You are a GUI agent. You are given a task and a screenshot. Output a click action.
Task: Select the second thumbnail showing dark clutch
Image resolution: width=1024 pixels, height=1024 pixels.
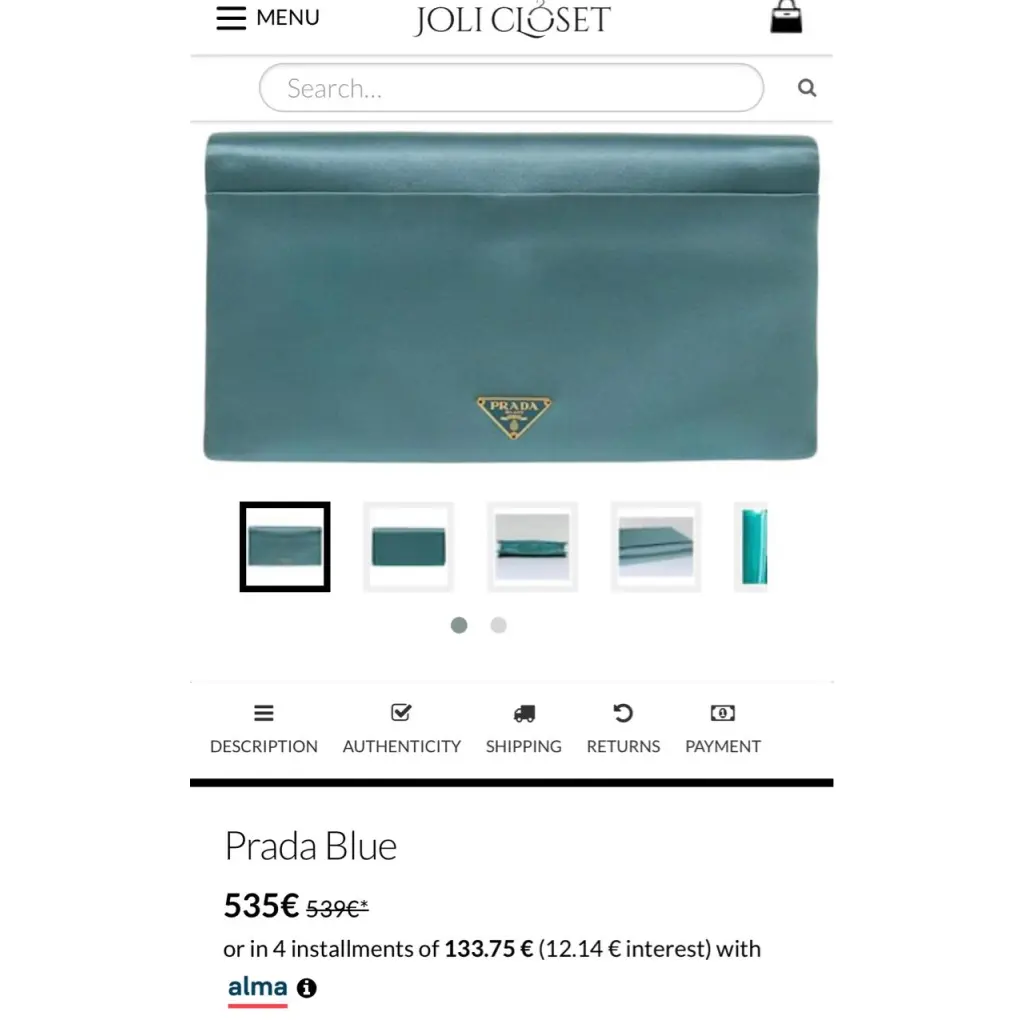pyautogui.click(x=408, y=547)
